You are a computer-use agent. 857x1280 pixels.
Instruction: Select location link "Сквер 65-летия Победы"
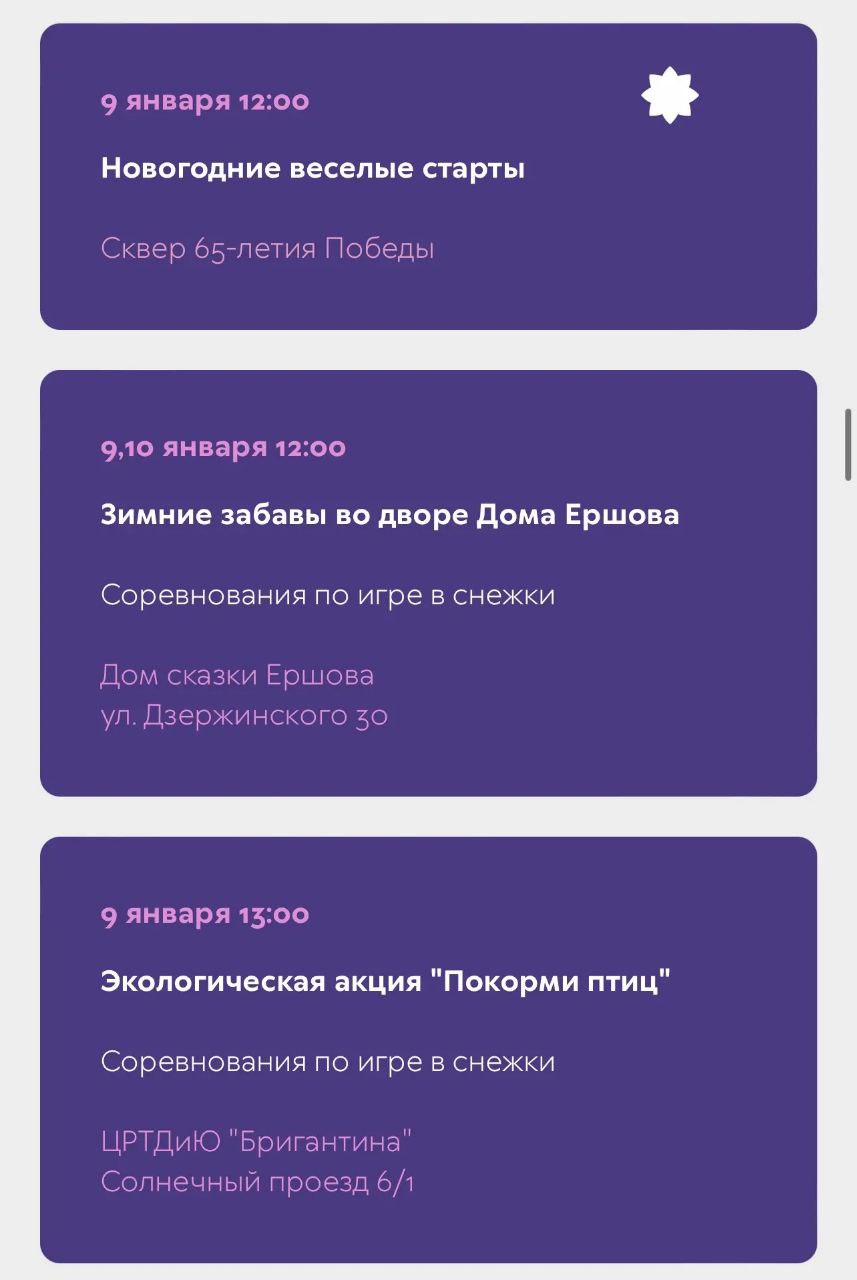(x=268, y=248)
